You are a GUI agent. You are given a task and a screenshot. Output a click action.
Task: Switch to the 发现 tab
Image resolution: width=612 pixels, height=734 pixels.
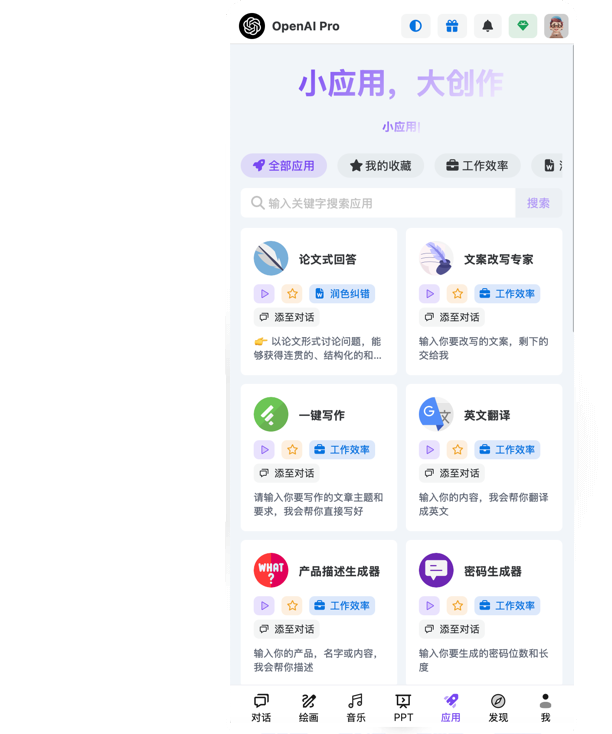click(498, 708)
